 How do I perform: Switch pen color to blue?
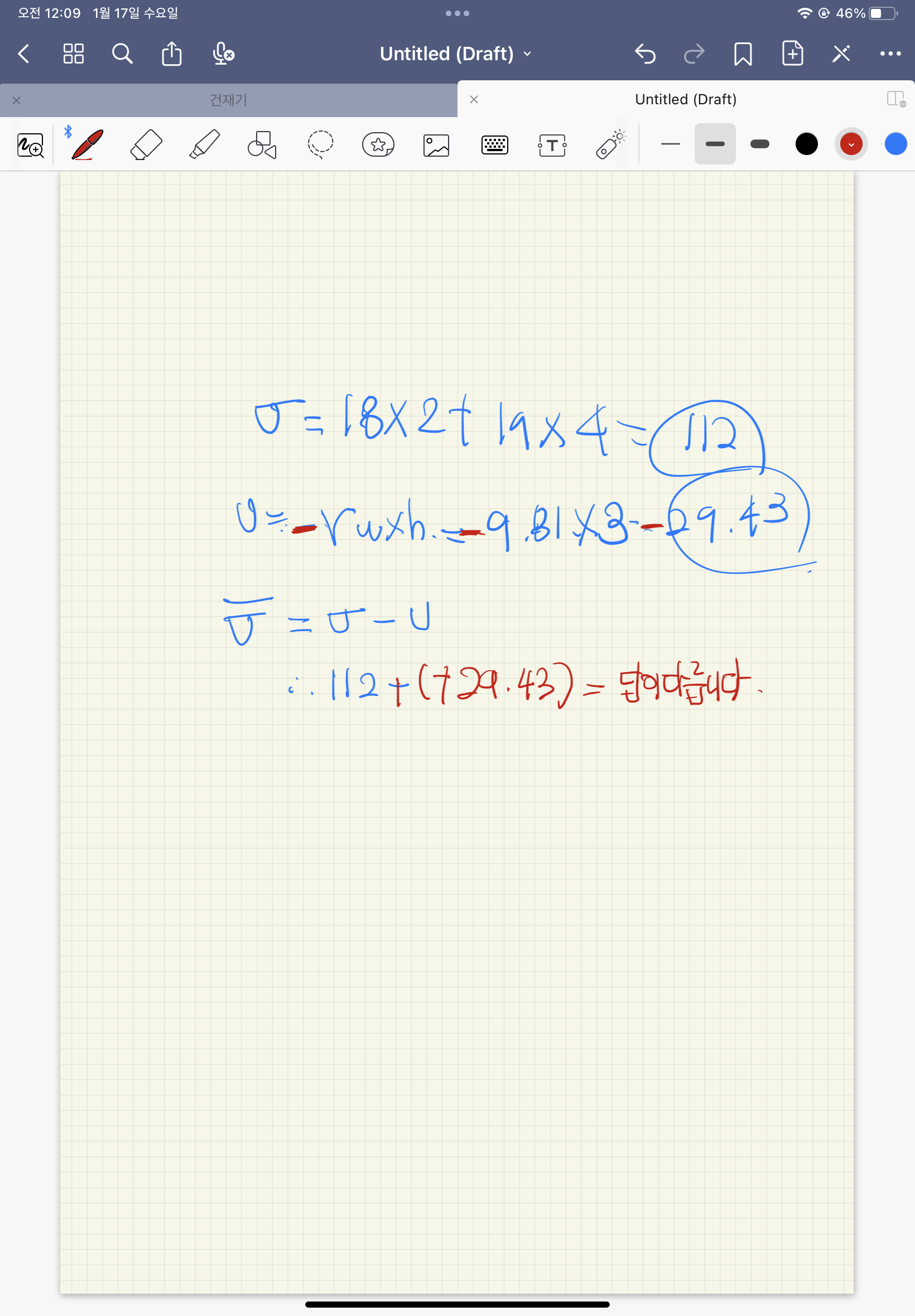(x=895, y=144)
